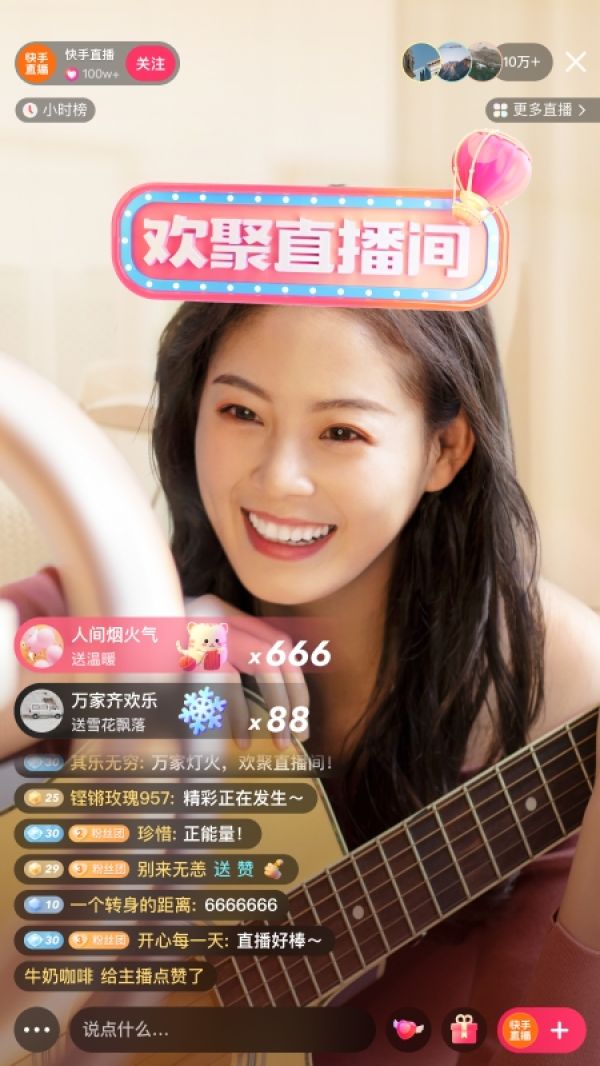The width and height of the screenshot is (600, 1066).
Task: Open the 小时榜 hourly ranking
Action: pos(56,110)
